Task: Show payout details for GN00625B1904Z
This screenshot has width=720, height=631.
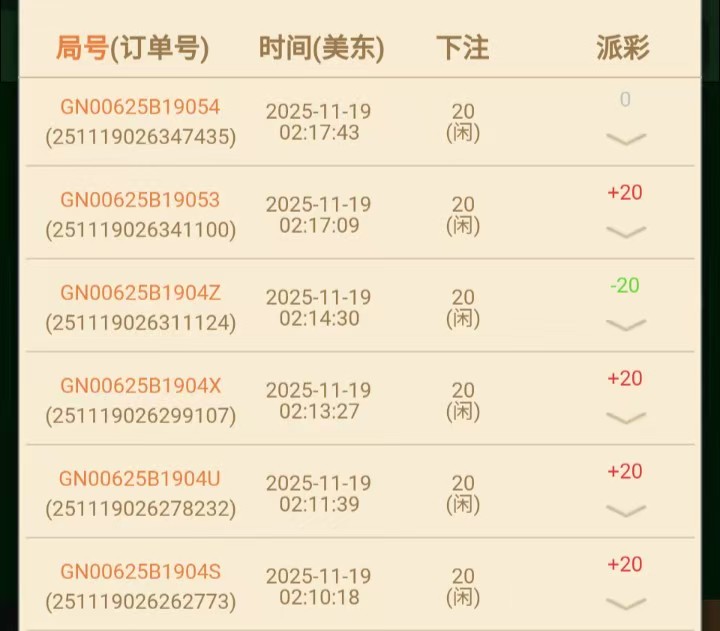Action: [626, 325]
